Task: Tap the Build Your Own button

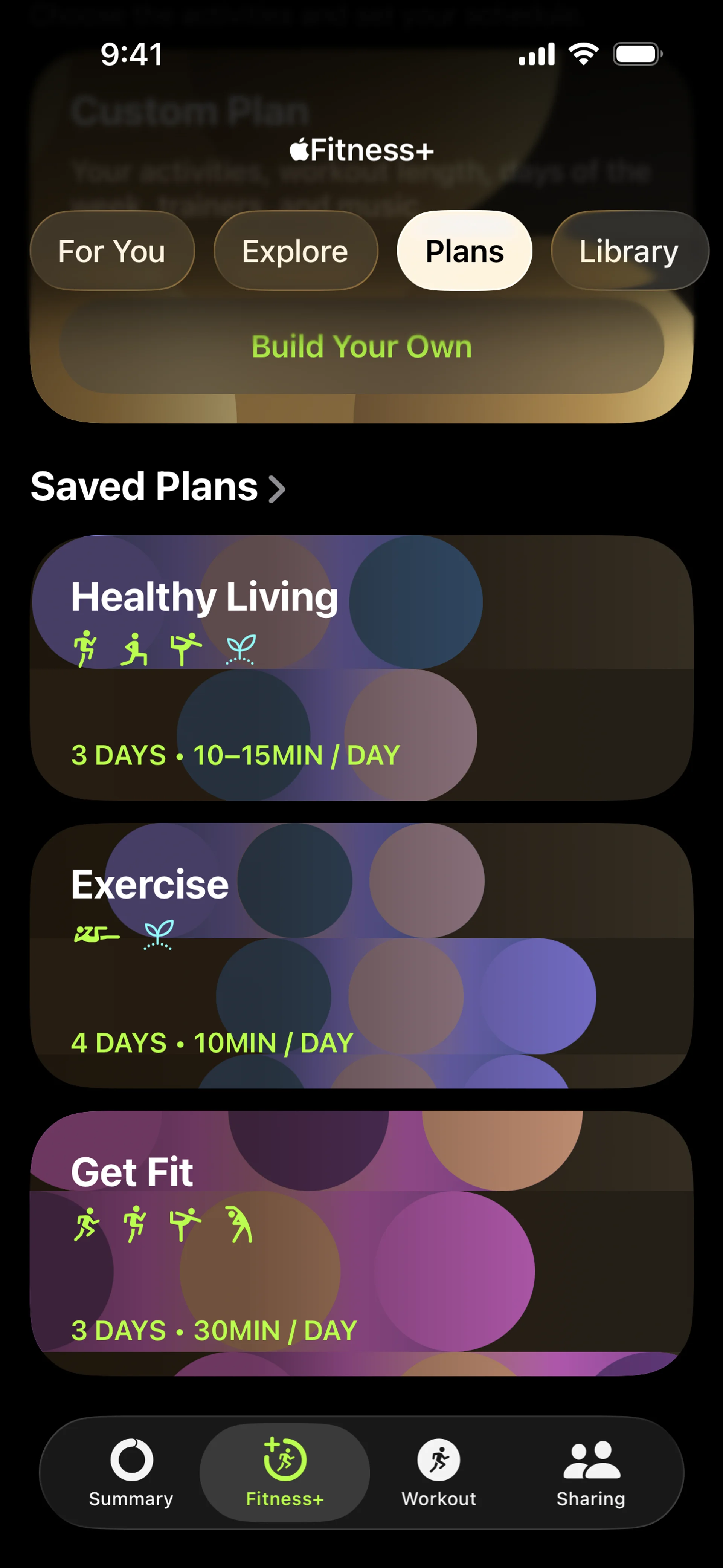Action: [x=361, y=347]
